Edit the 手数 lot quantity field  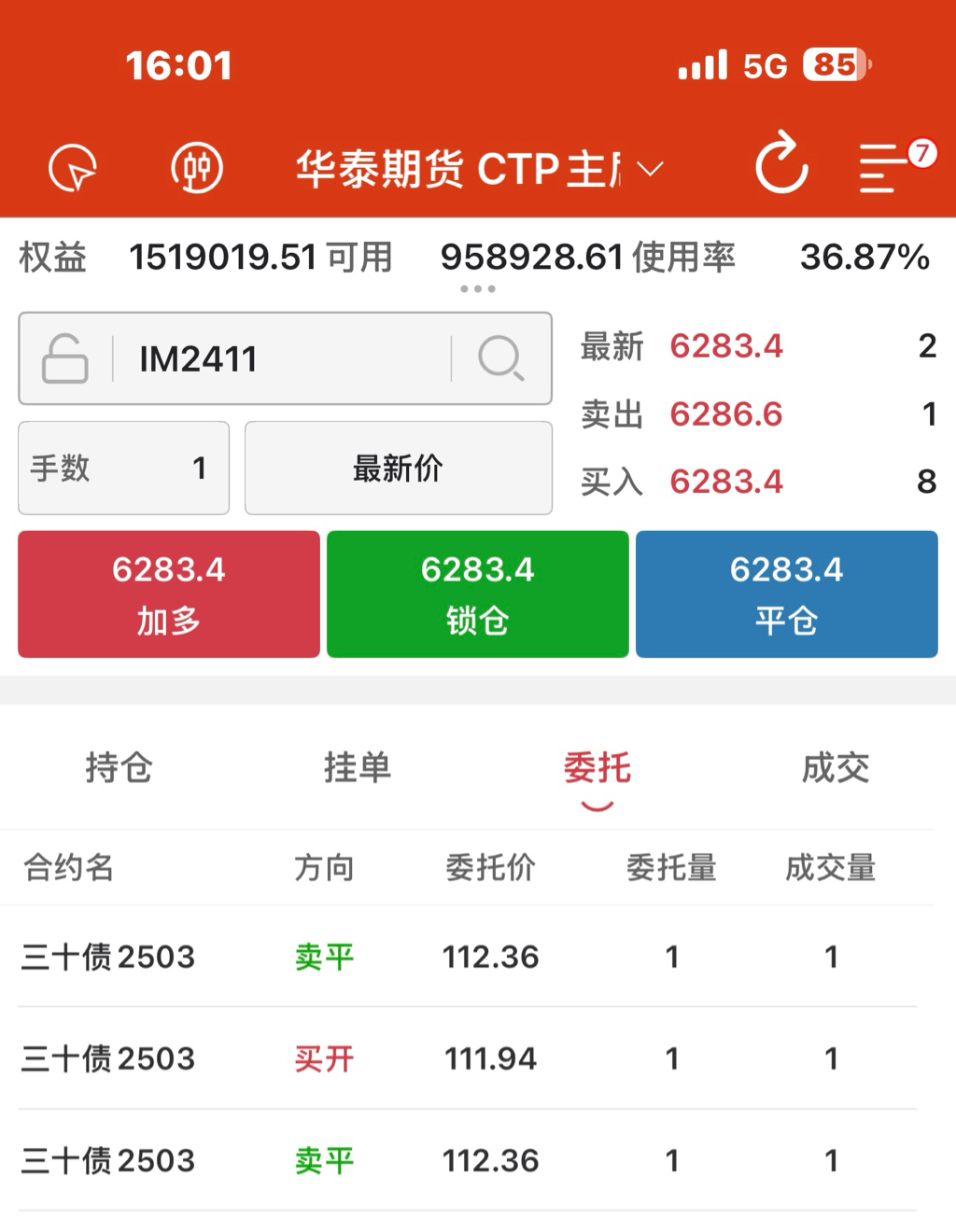click(124, 468)
